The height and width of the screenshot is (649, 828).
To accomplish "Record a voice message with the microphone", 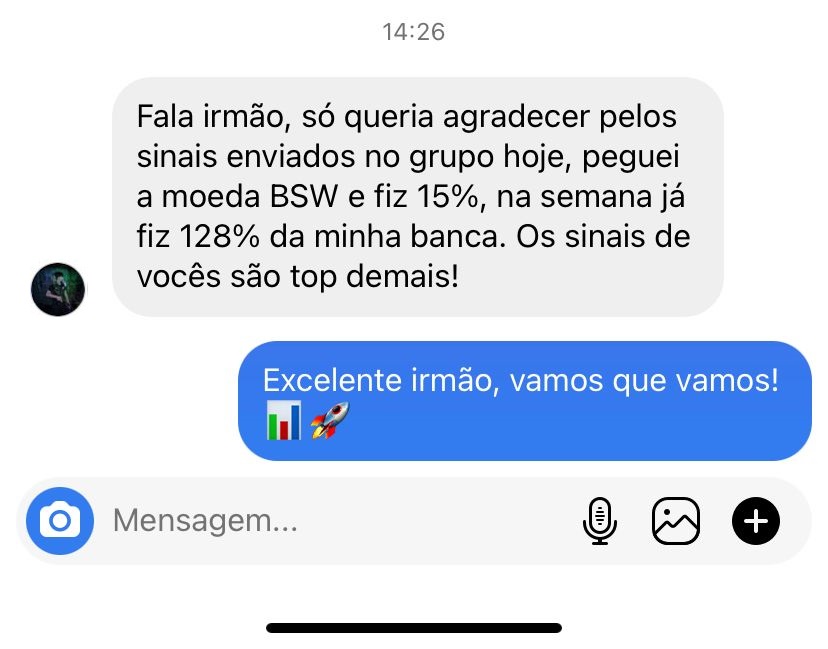I will (599, 521).
